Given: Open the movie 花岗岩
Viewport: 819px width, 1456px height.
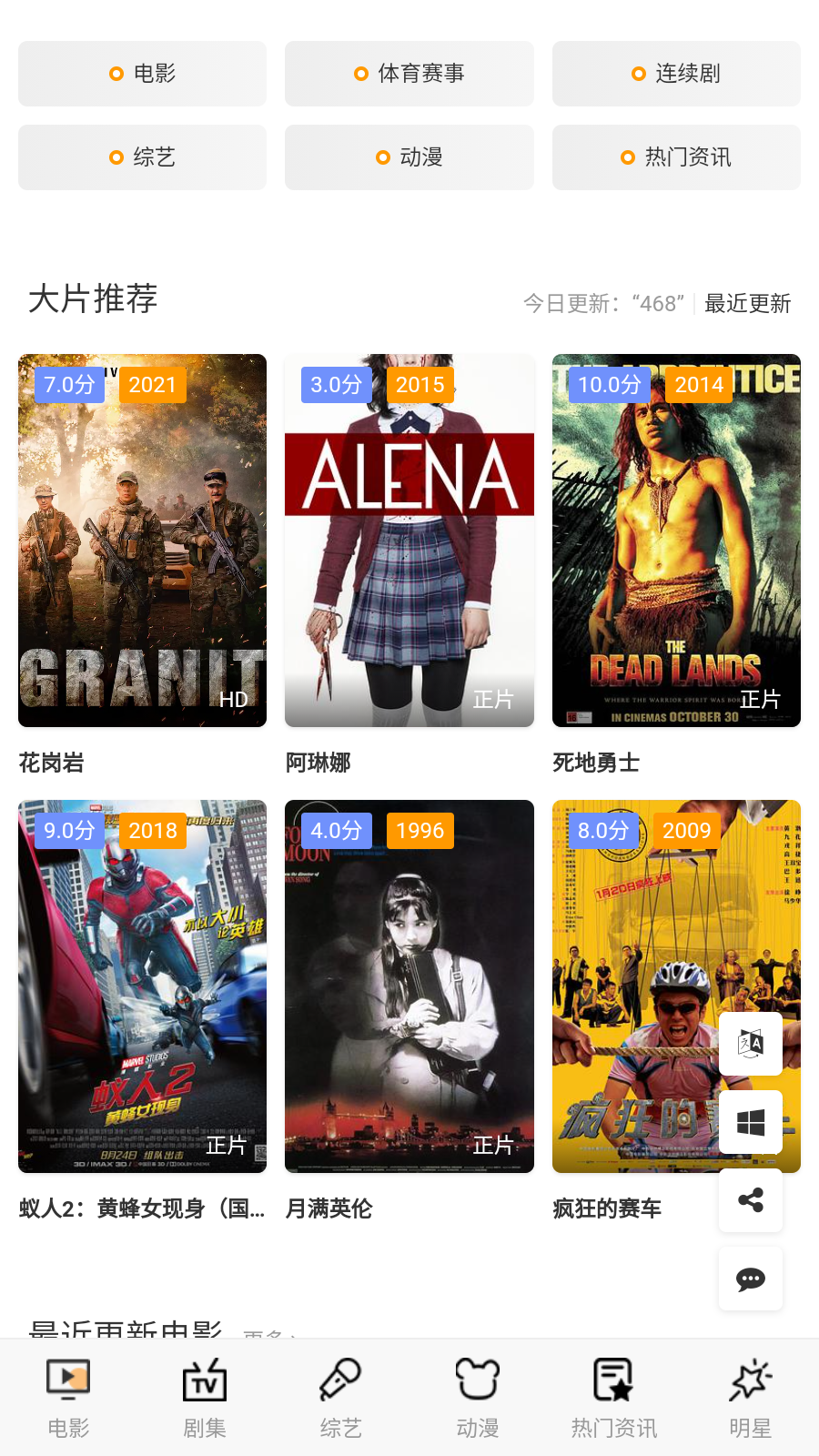Looking at the screenshot, I should pos(142,541).
